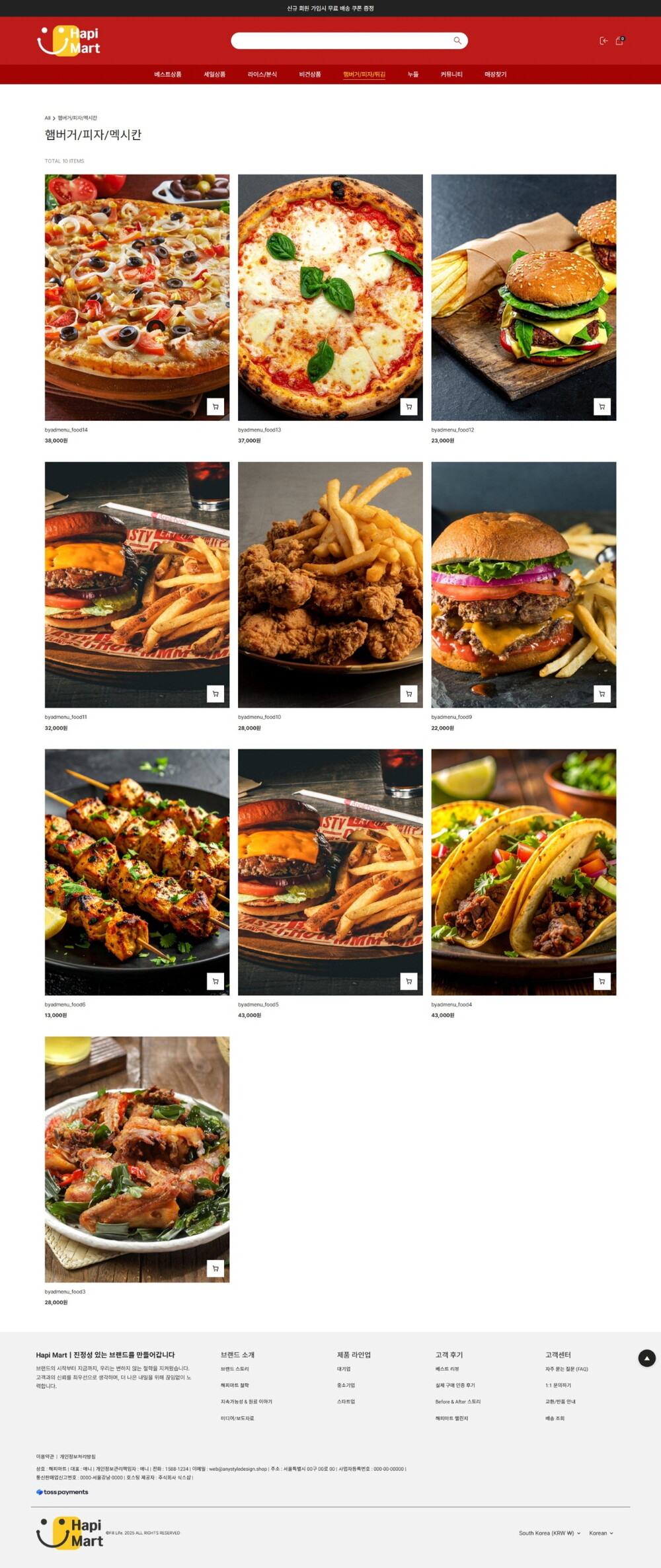Open the byadmenu_food6 product card
This screenshot has width=661, height=1568.
click(137, 872)
